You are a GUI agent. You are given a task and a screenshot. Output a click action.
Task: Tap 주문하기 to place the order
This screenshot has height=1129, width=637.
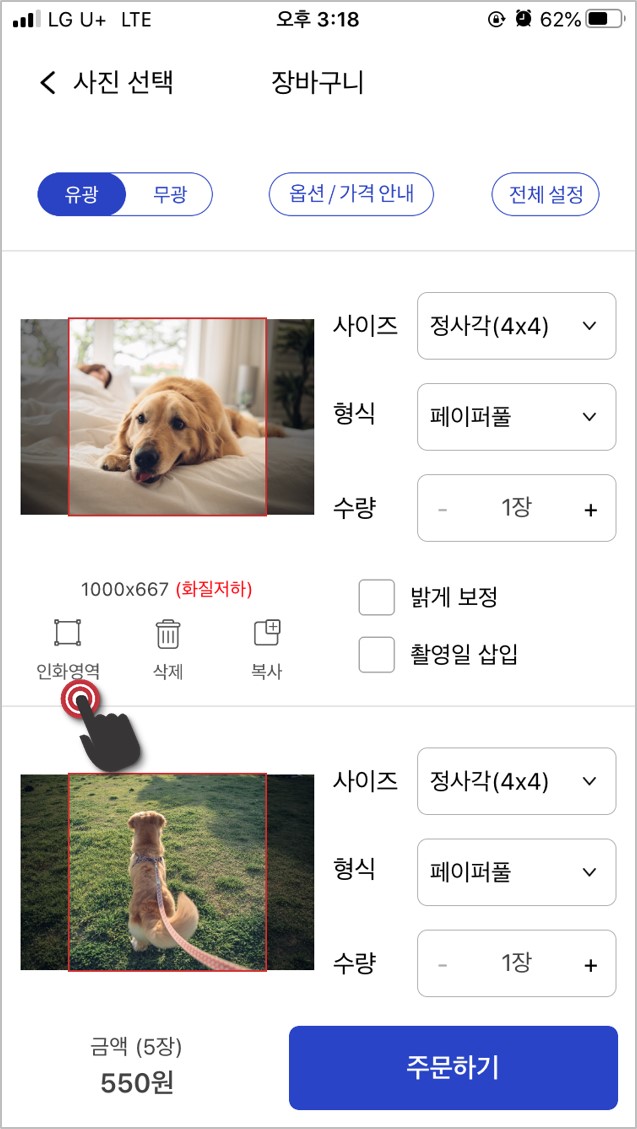tap(453, 1067)
